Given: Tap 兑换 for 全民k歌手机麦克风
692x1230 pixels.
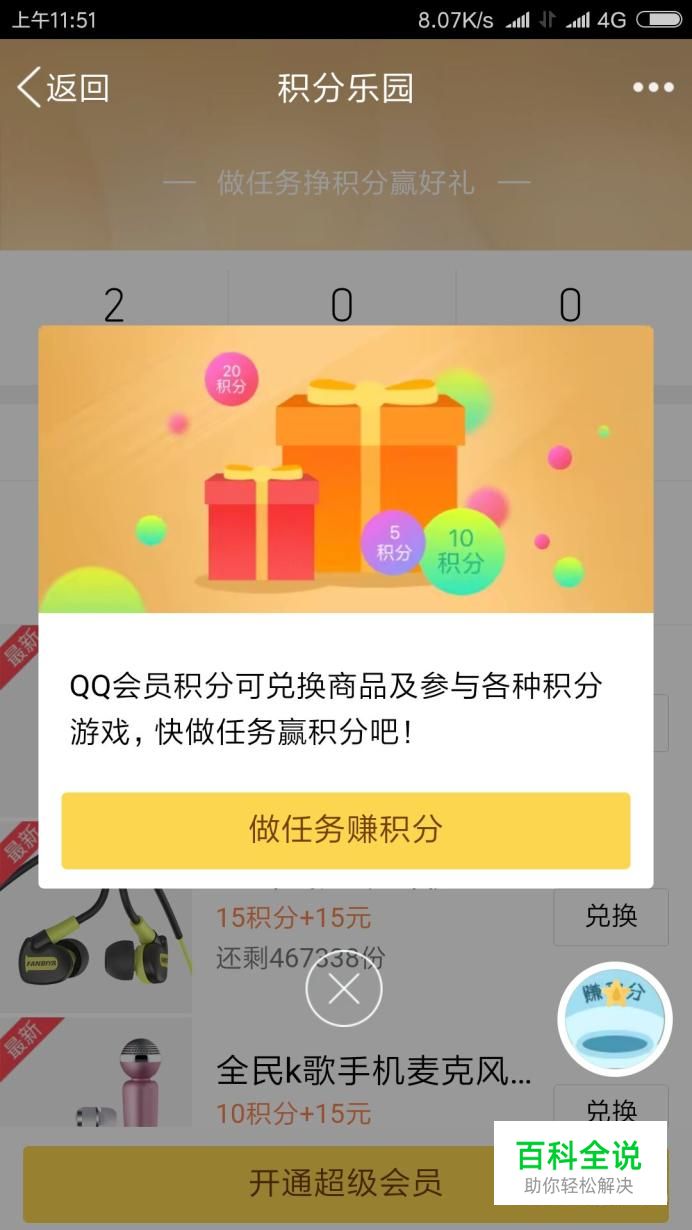Looking at the screenshot, I should pyautogui.click(x=611, y=1106).
